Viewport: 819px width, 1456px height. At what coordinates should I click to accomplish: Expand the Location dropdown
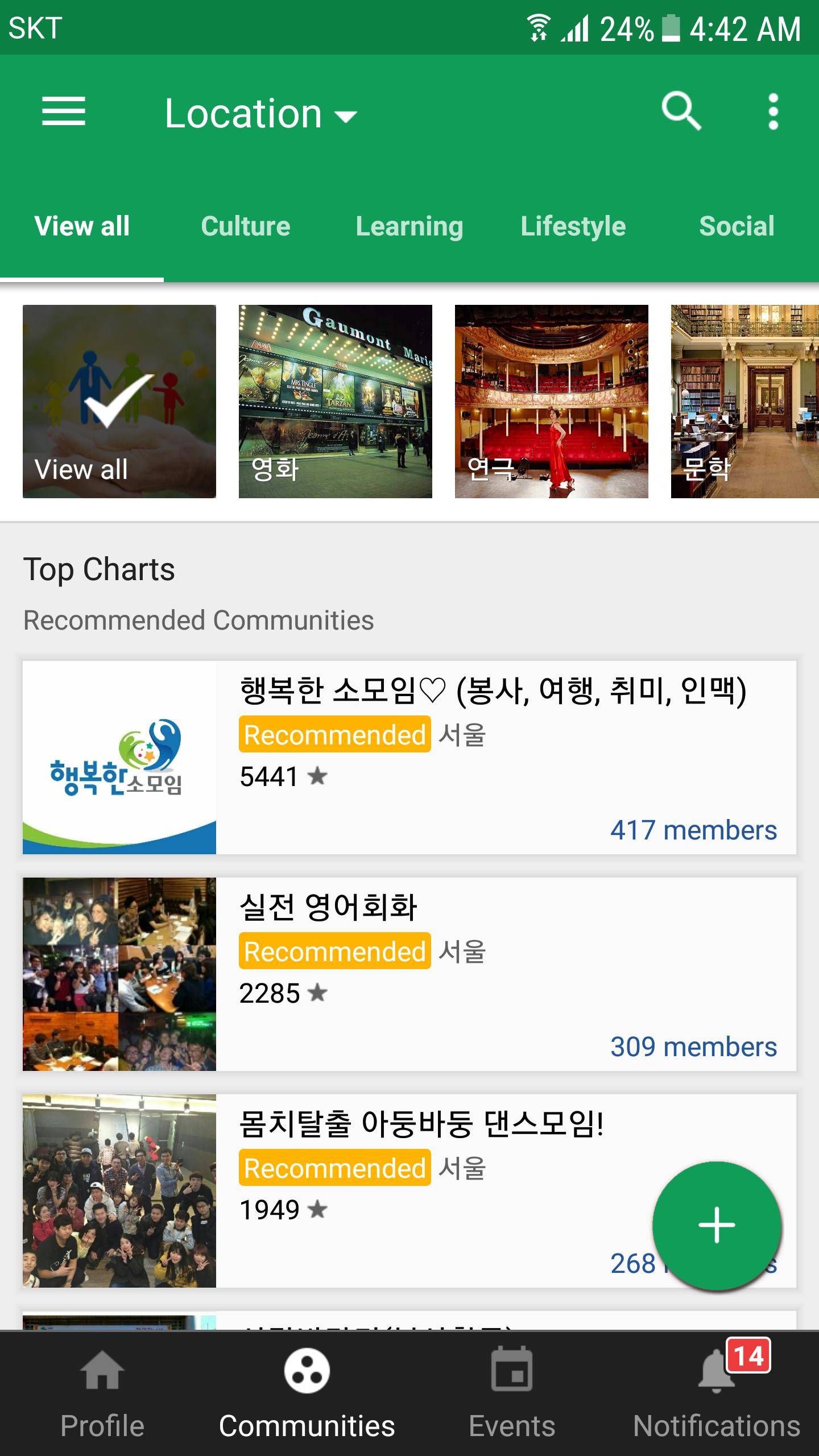tap(260, 114)
